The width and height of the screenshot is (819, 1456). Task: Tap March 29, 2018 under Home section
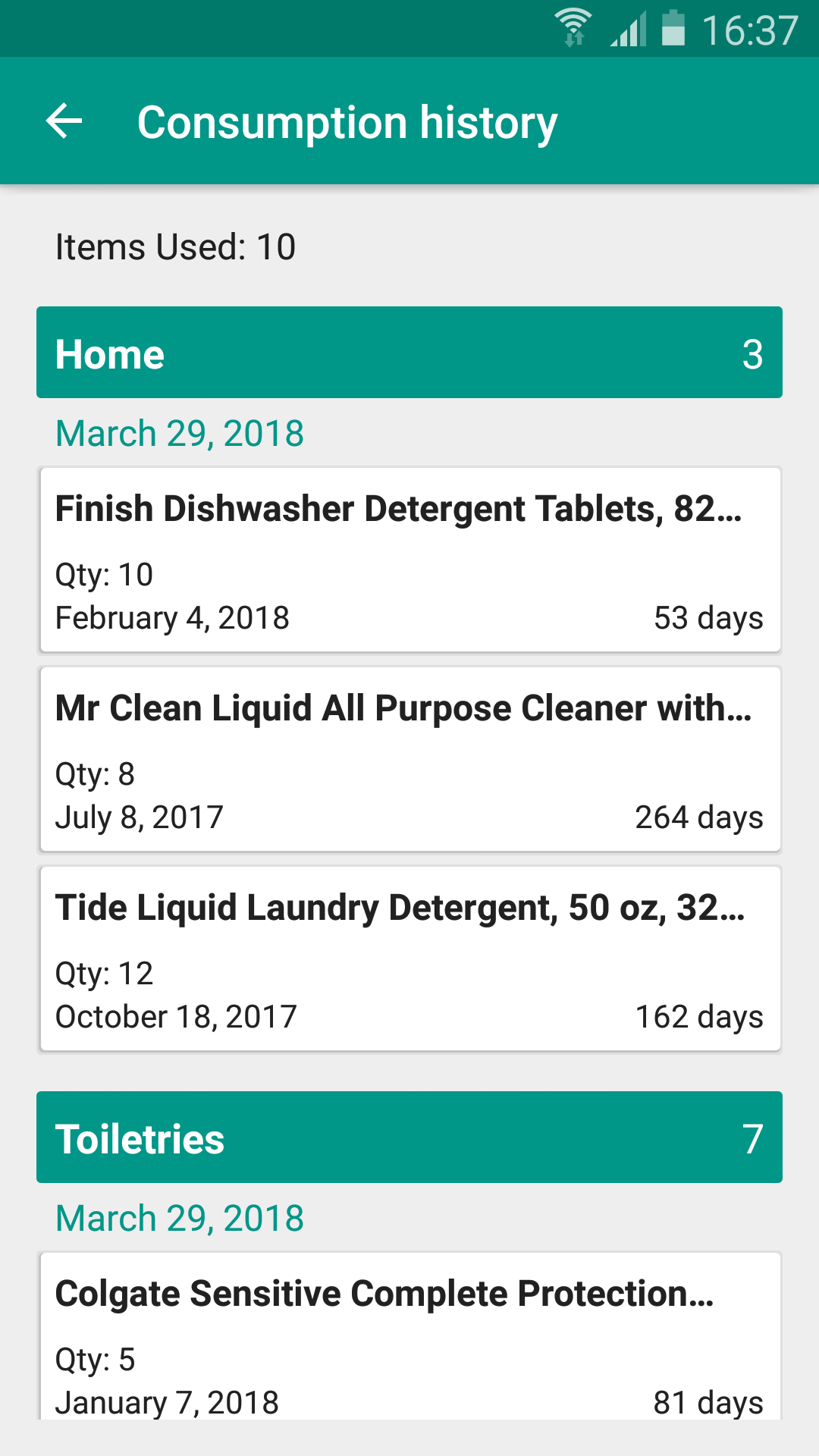tap(179, 432)
